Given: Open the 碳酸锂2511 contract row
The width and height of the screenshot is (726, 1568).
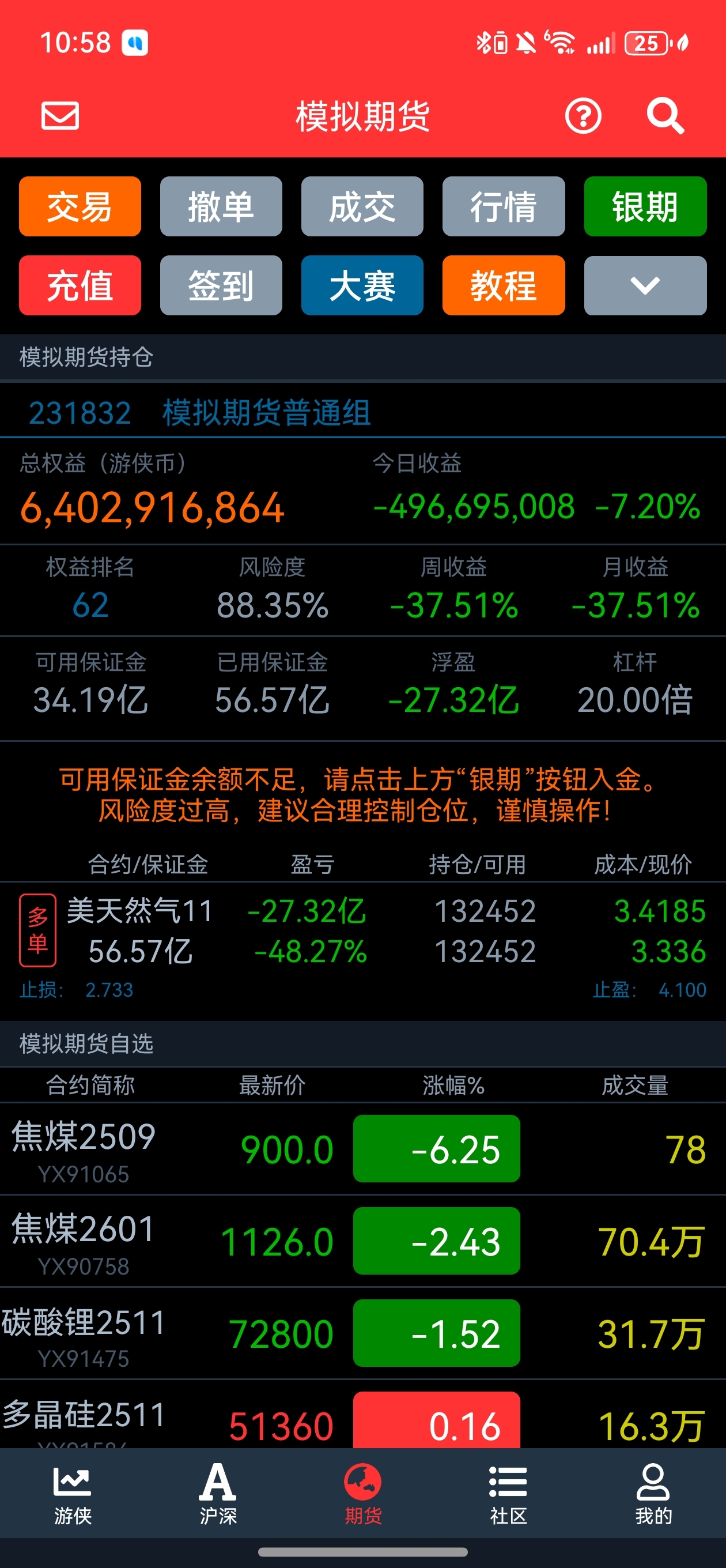Looking at the screenshot, I should [362, 1333].
